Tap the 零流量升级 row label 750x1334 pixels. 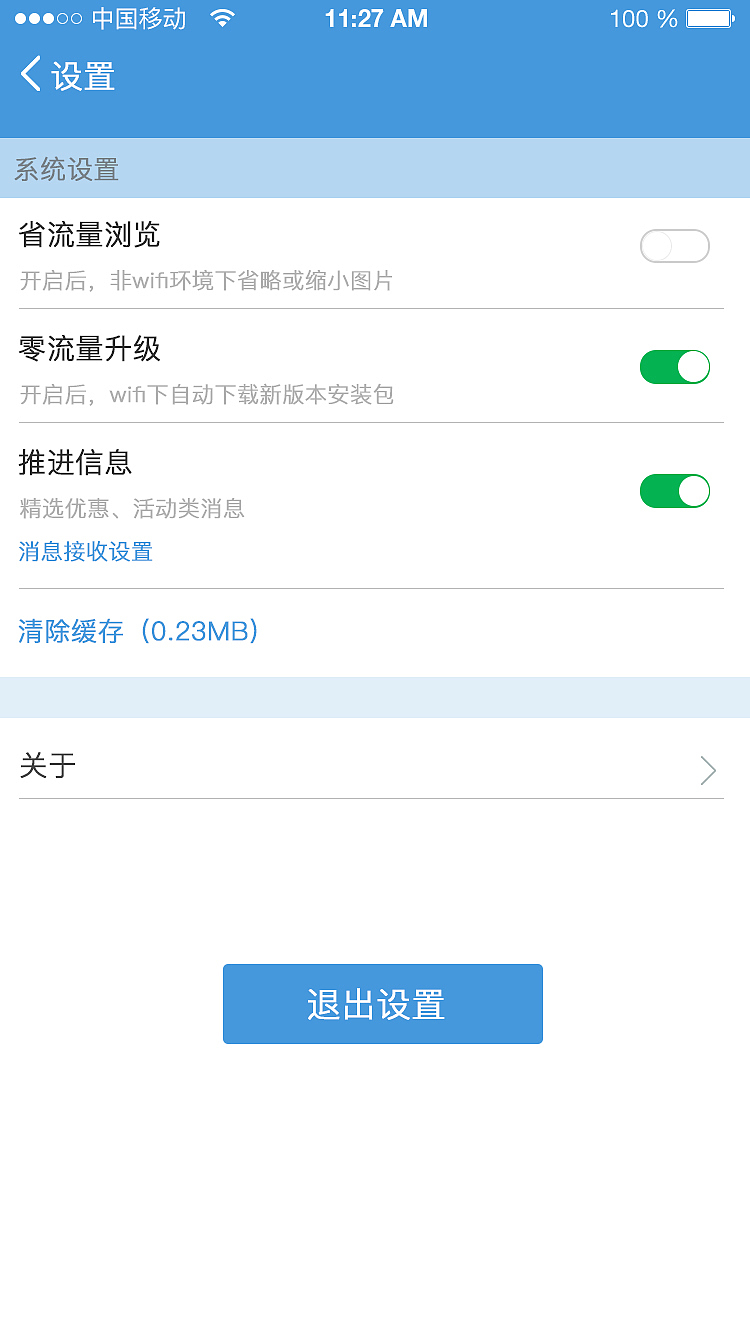[x=88, y=349]
